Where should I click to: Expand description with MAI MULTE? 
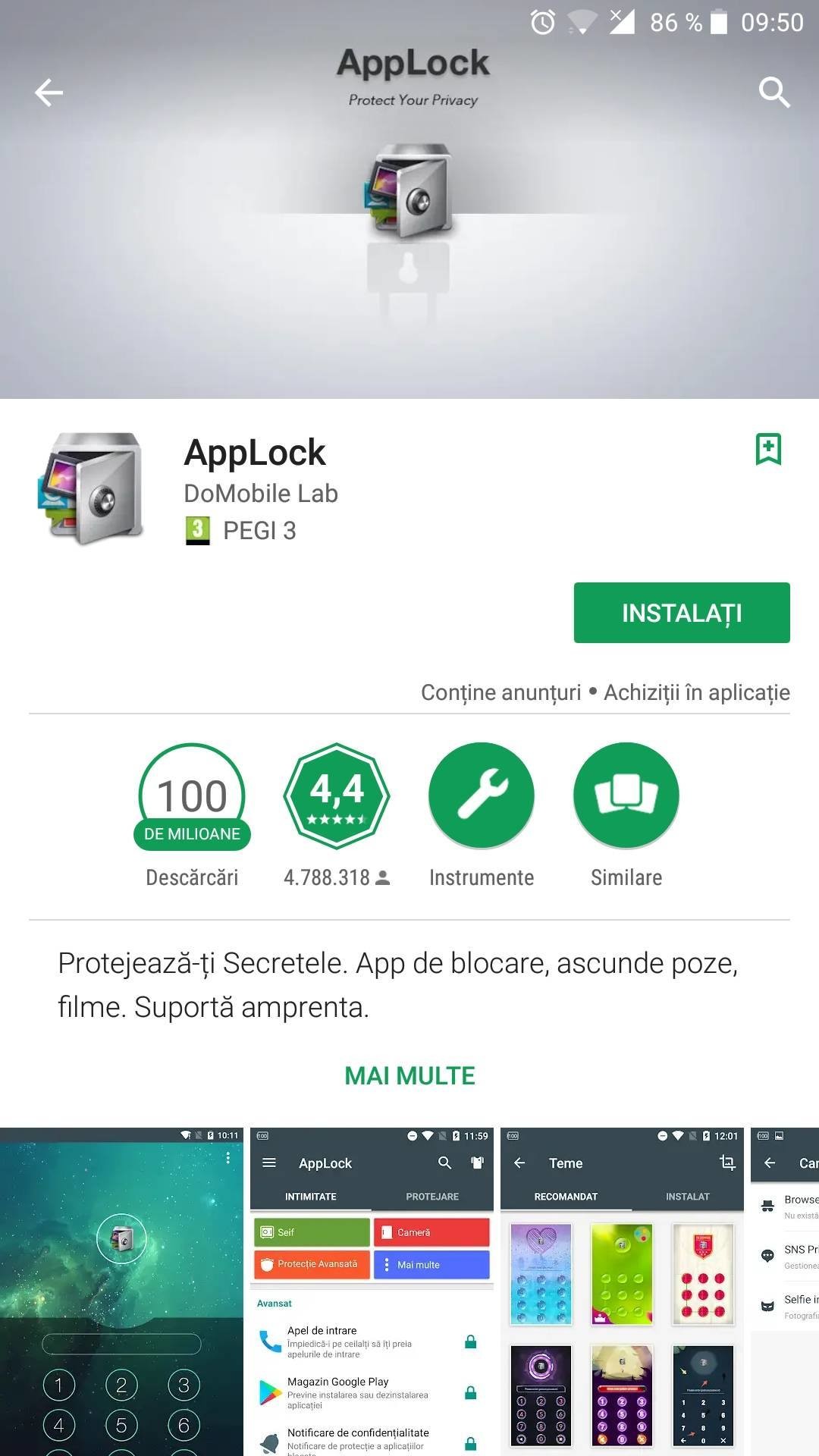tap(409, 1075)
